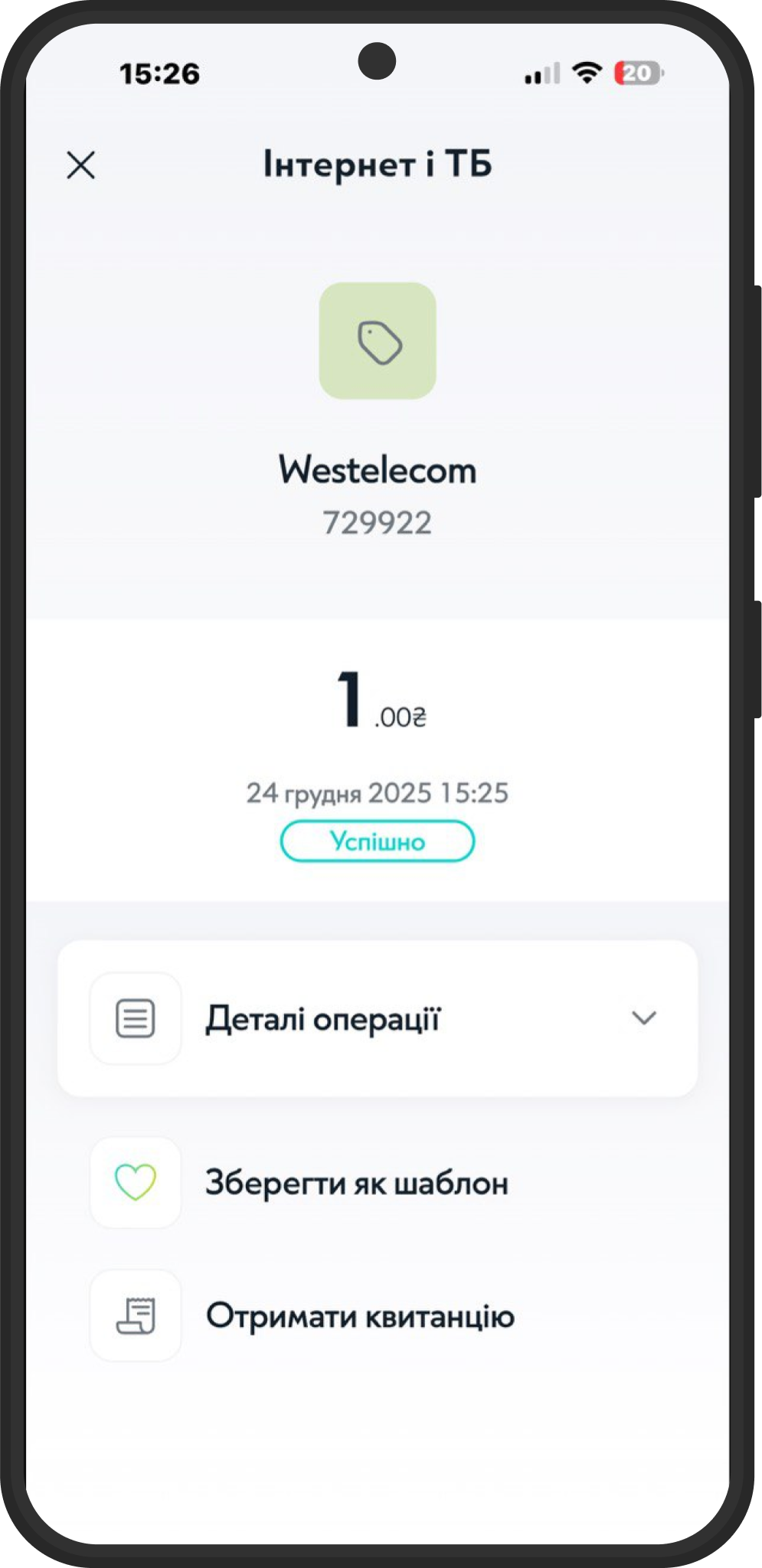This screenshot has height=1568, width=762.
Task: Tap the Успішно status badge
Action: coord(377,840)
